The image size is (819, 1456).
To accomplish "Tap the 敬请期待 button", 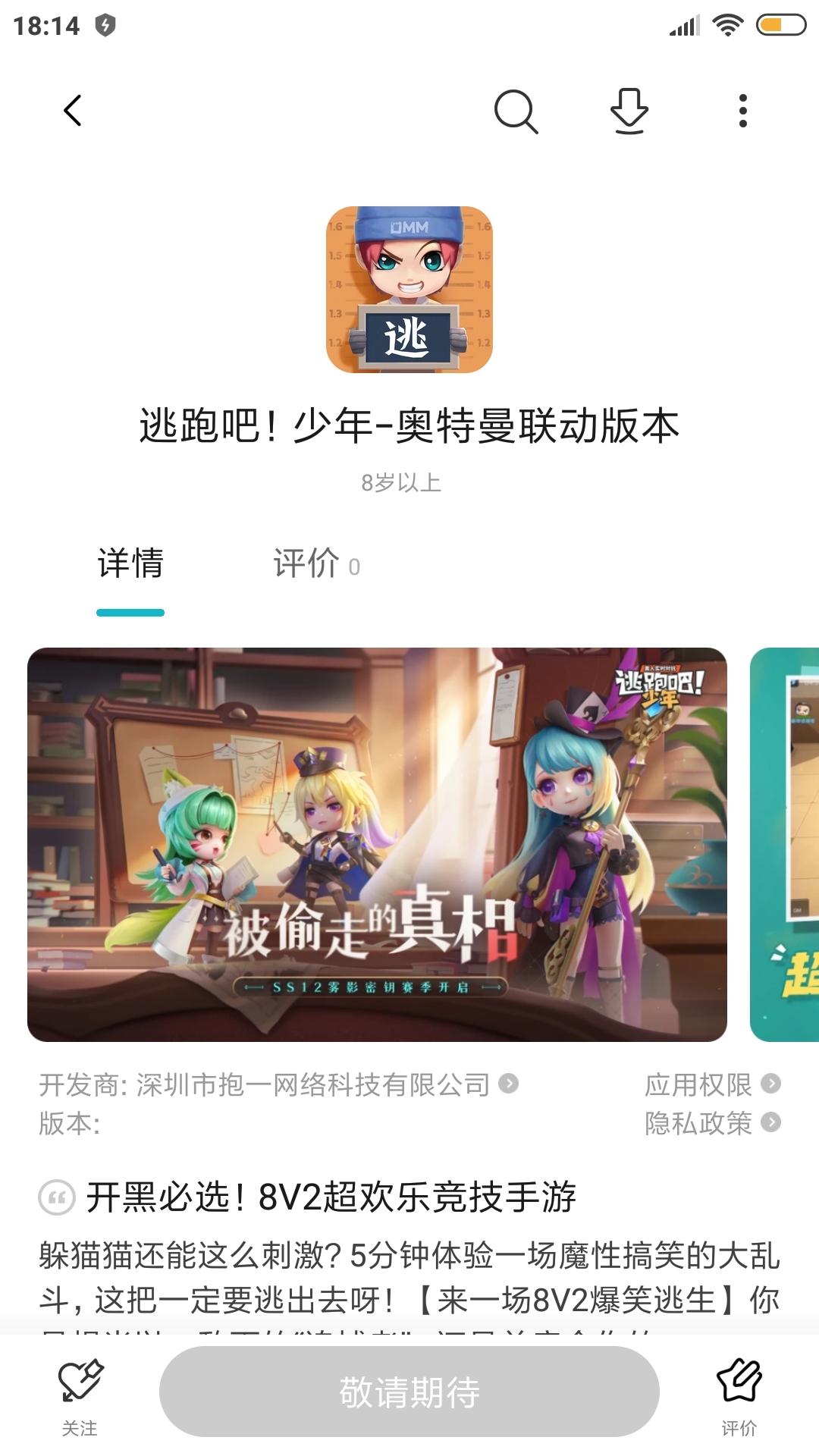I will 409,1392.
